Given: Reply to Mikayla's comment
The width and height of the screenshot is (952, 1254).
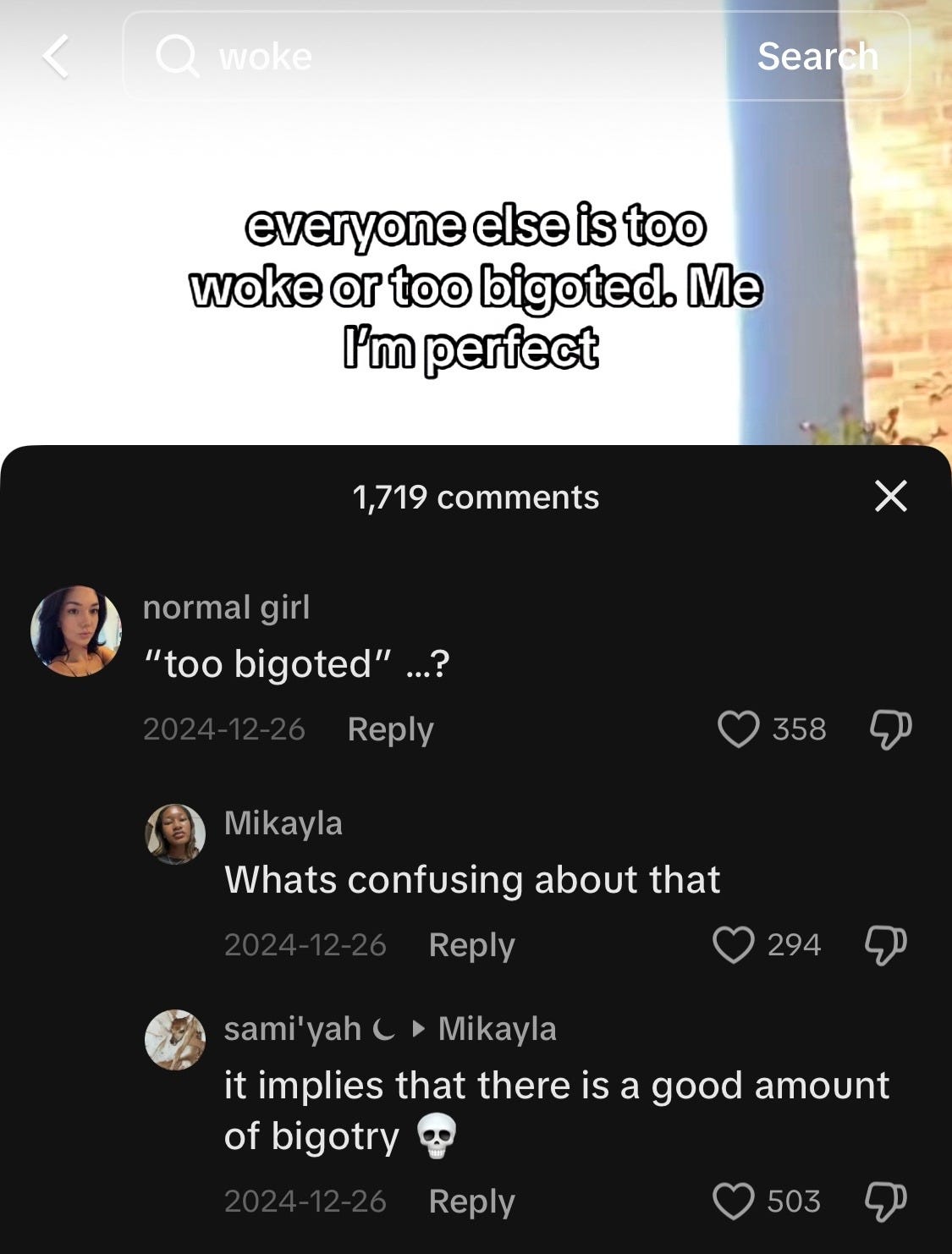Looking at the screenshot, I should click(x=471, y=945).
